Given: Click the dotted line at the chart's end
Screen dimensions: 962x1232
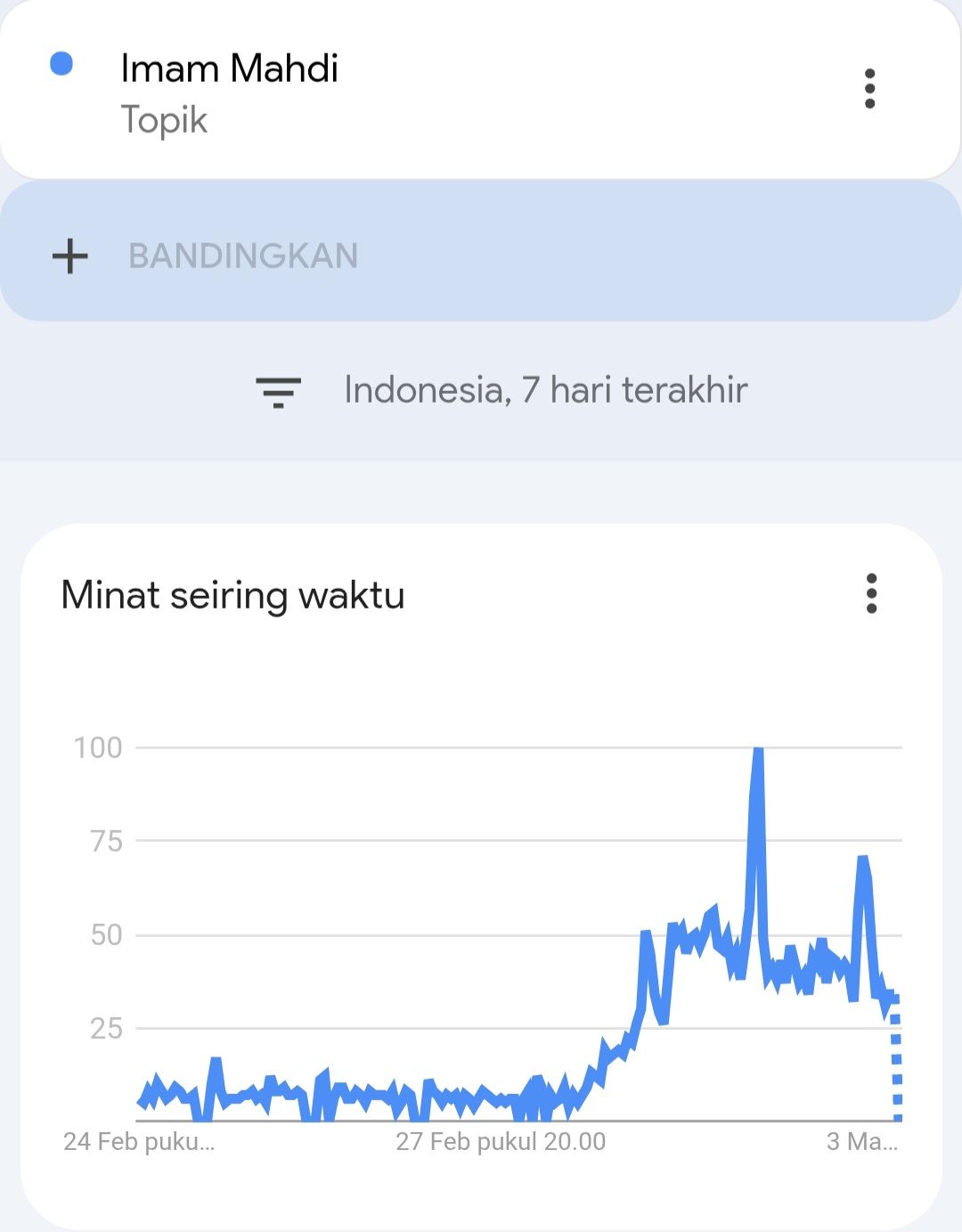Looking at the screenshot, I should (x=897, y=1069).
